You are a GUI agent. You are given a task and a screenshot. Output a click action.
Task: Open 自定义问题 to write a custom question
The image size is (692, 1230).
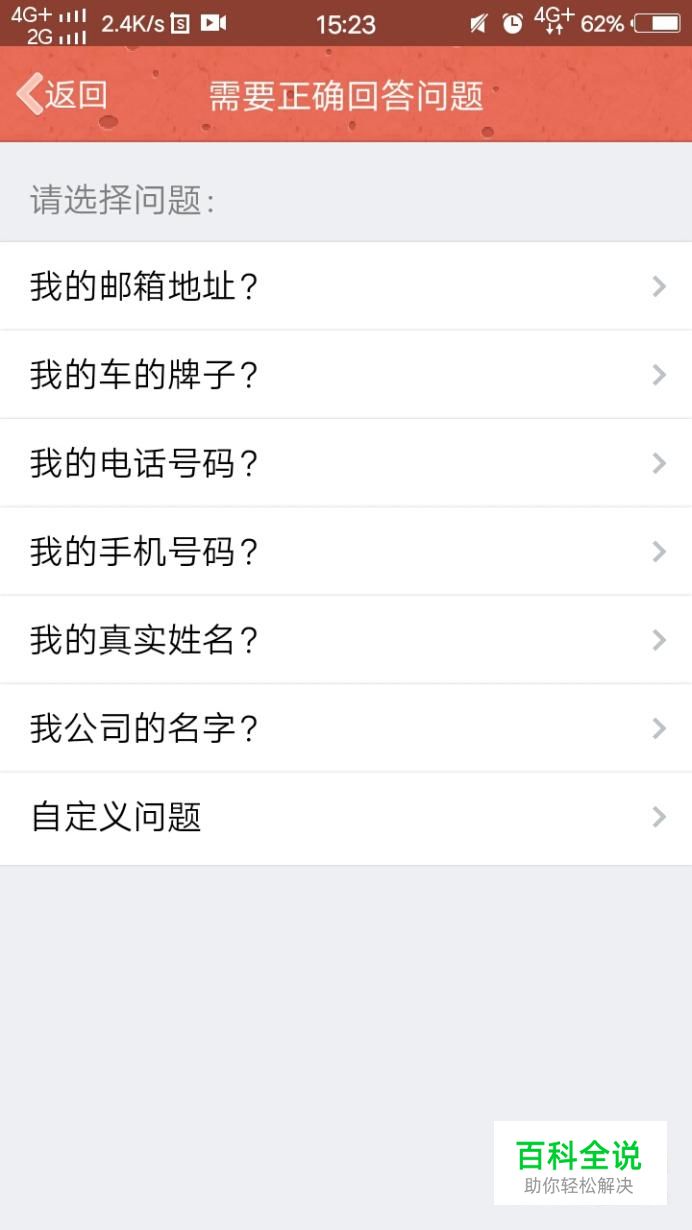tap(346, 817)
